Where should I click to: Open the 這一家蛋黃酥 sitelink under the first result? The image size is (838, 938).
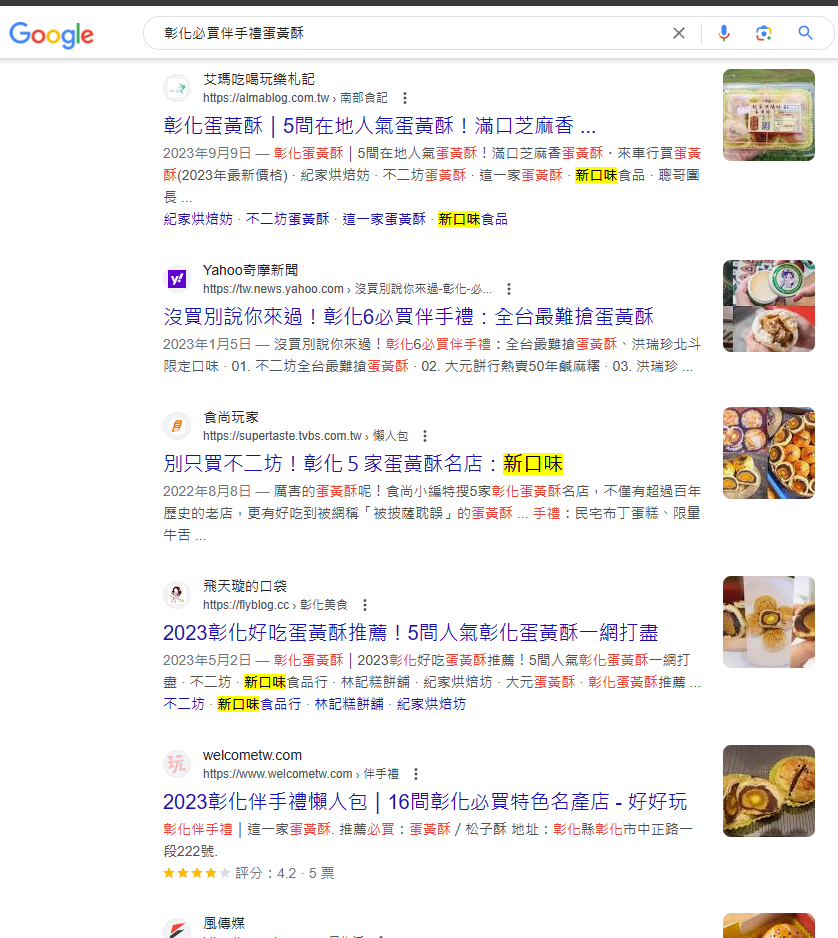click(384, 219)
